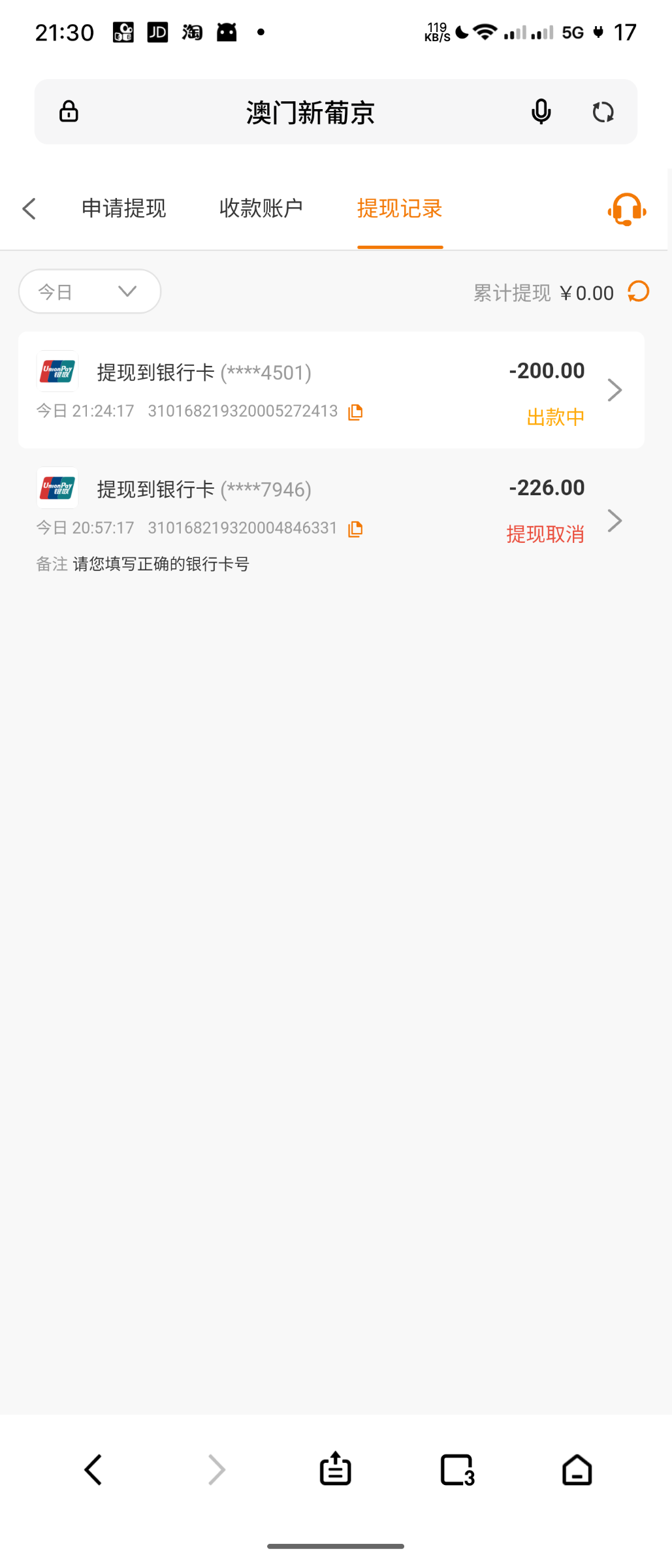Navigate back with the browser's bottom arrow

93,1470
